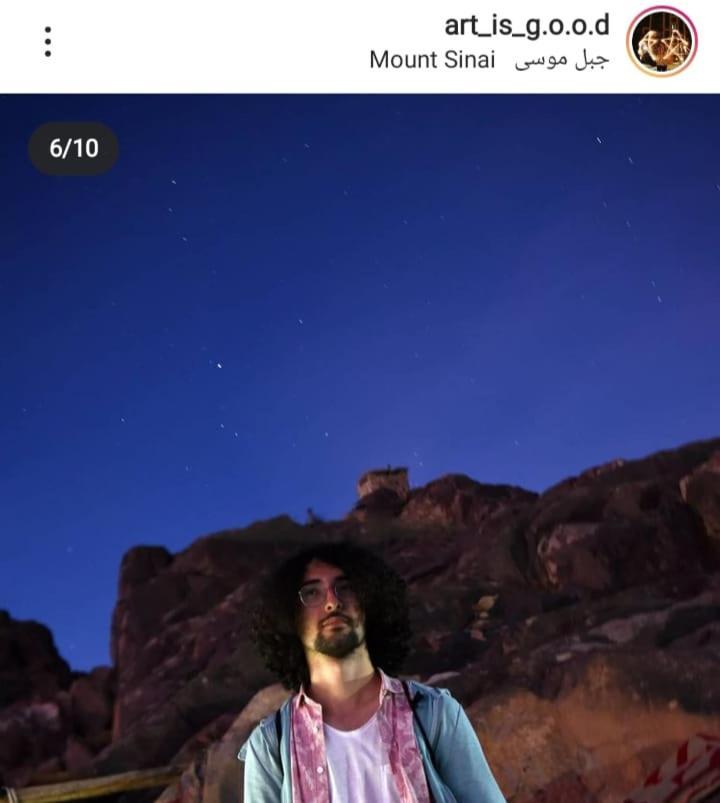Open the three-dot post options menu
This screenshot has height=803, width=720.
(x=47, y=42)
